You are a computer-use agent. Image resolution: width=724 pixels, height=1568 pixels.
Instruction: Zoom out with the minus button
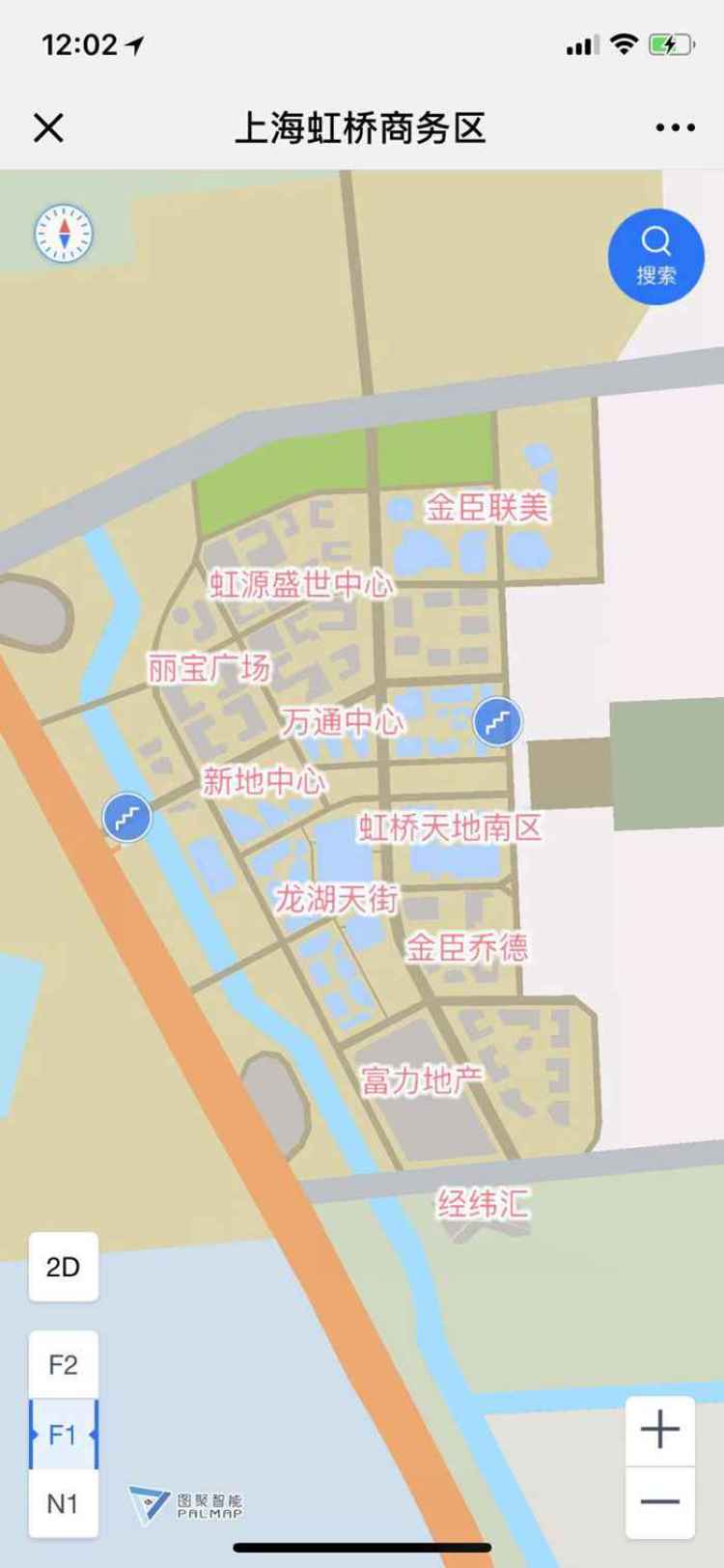(660, 1502)
